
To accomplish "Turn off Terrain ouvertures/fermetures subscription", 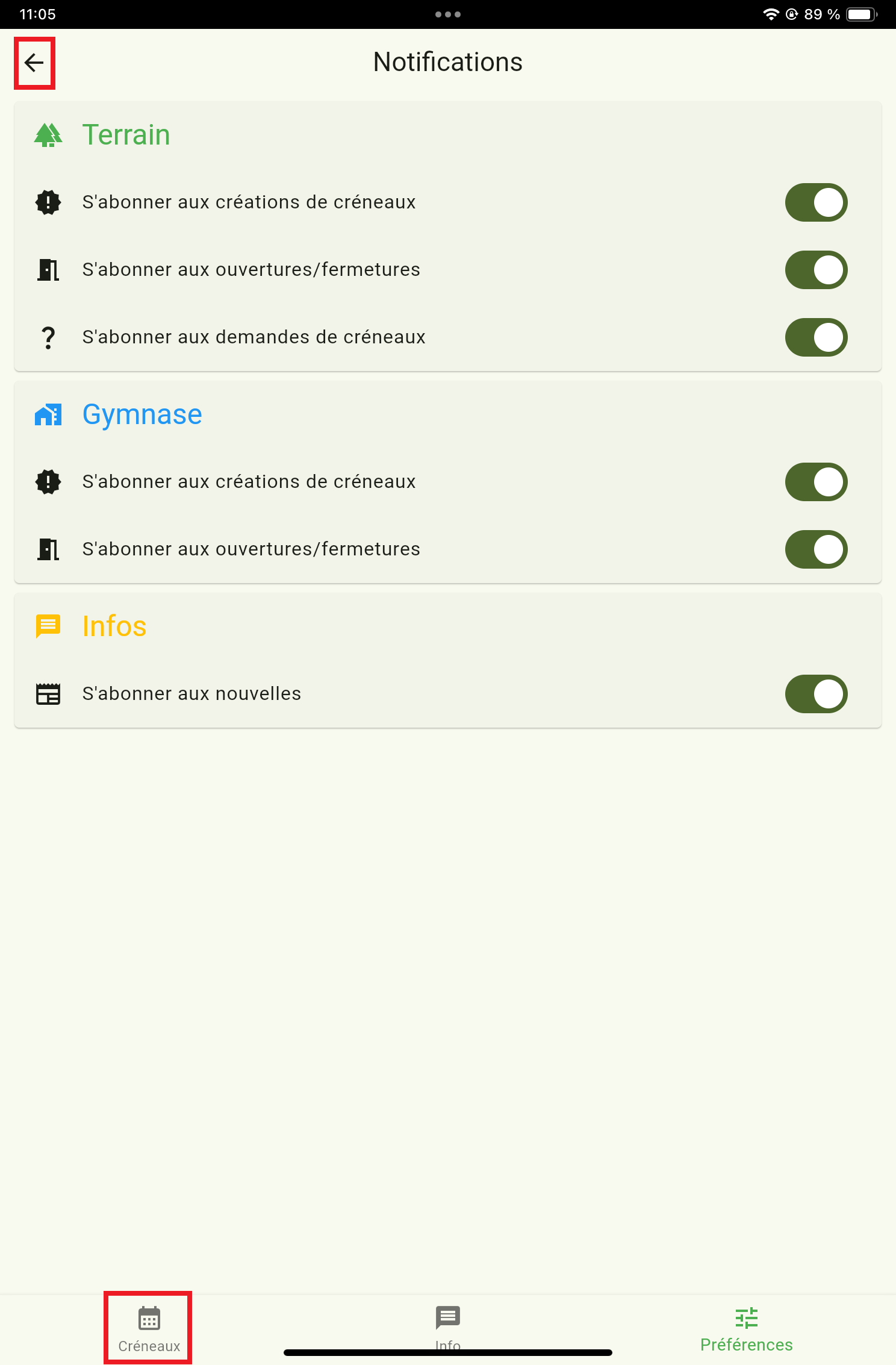I will click(x=815, y=270).
